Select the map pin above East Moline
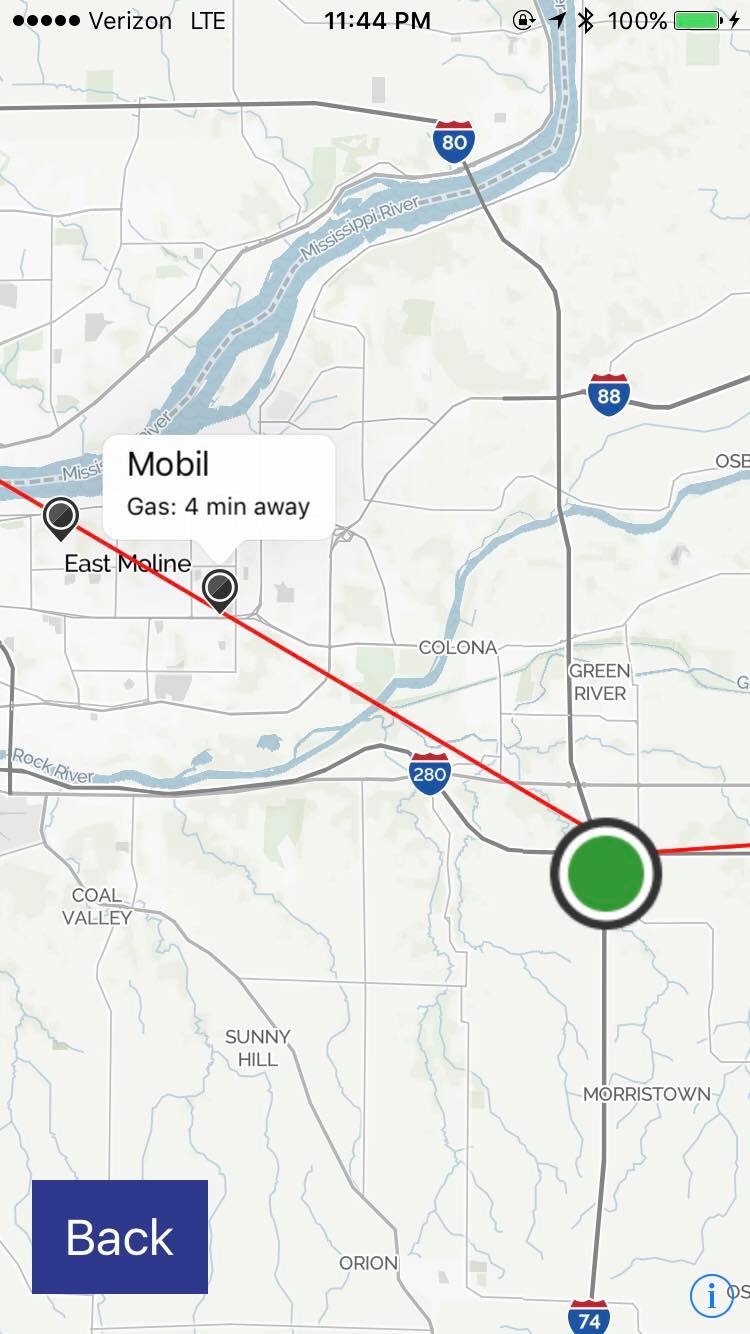Viewport: 750px width, 1334px height. pyautogui.click(x=61, y=519)
